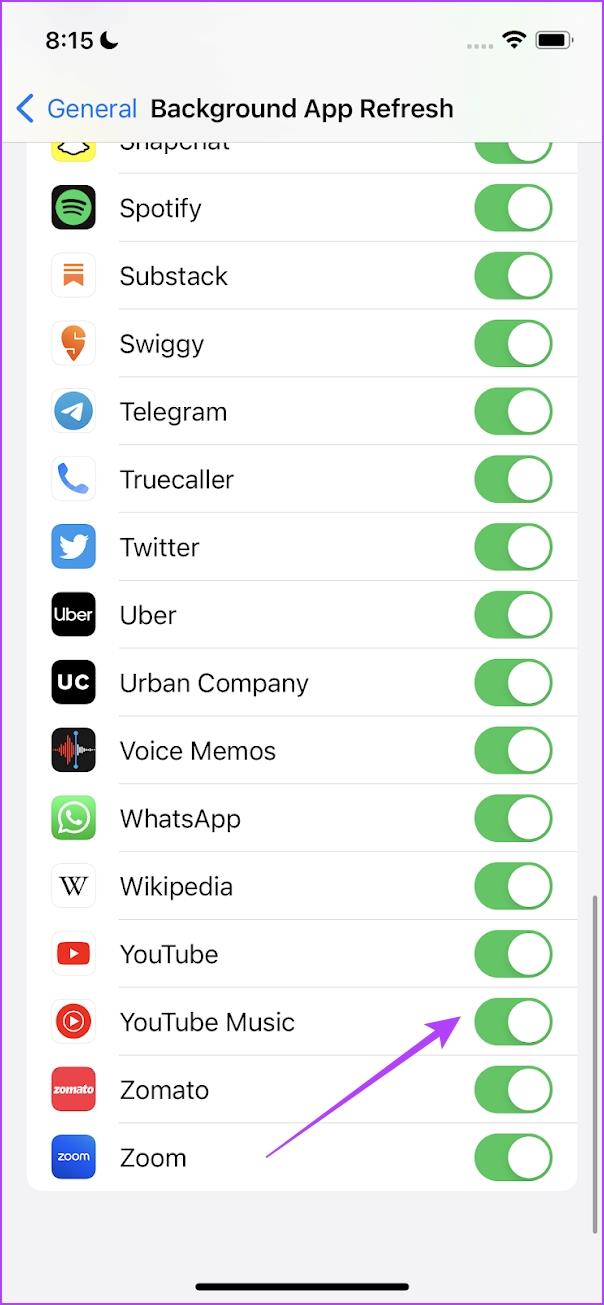Switch off Truecaller background refresh
The width and height of the screenshot is (604, 1305).
(513, 480)
